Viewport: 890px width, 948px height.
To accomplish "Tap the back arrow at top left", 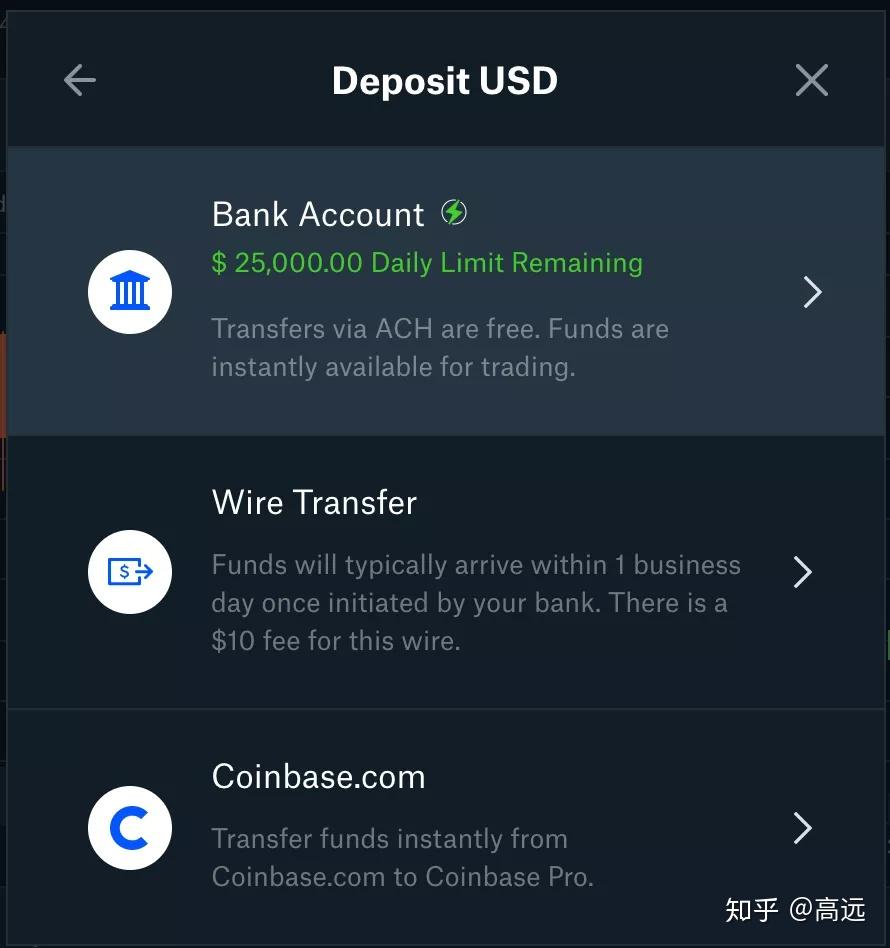I will click(x=79, y=80).
